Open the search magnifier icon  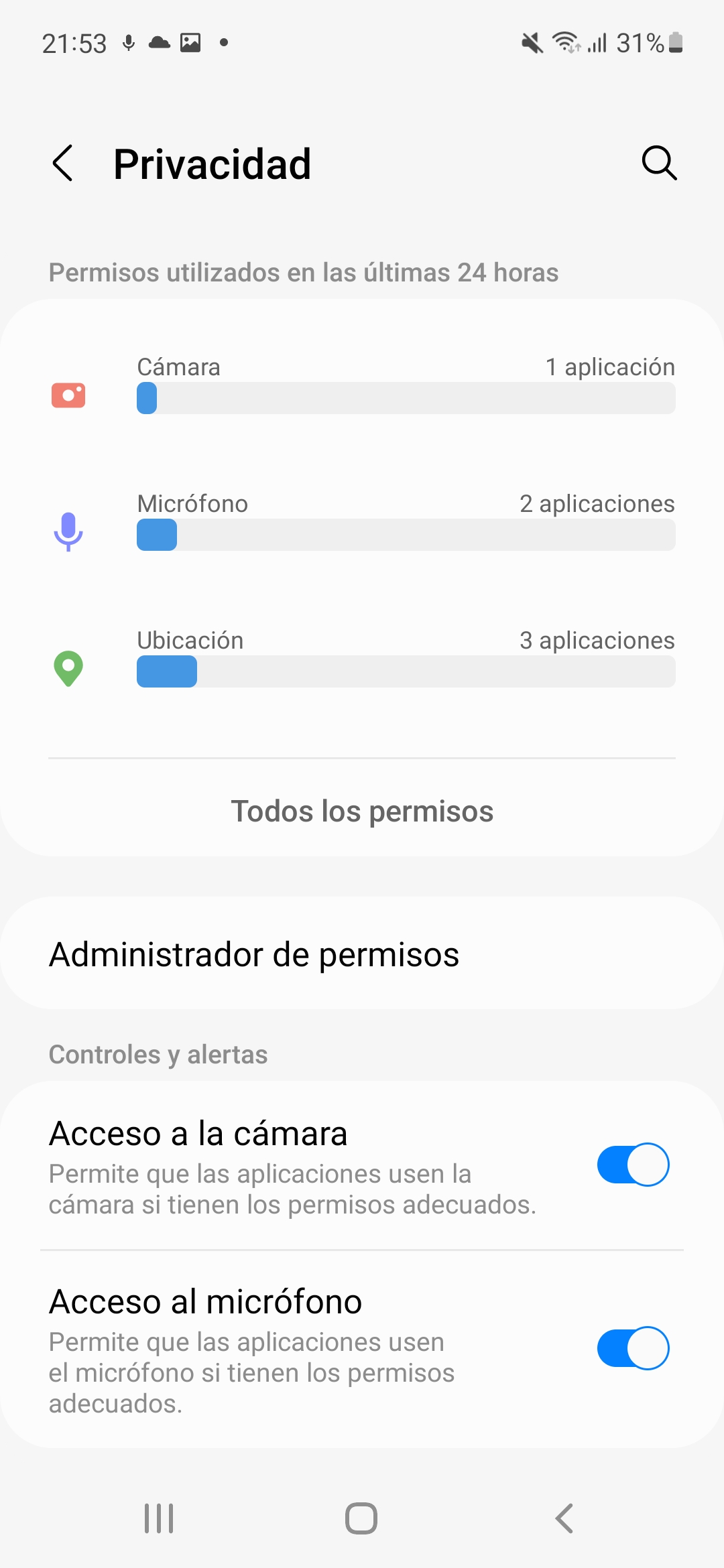click(x=660, y=164)
